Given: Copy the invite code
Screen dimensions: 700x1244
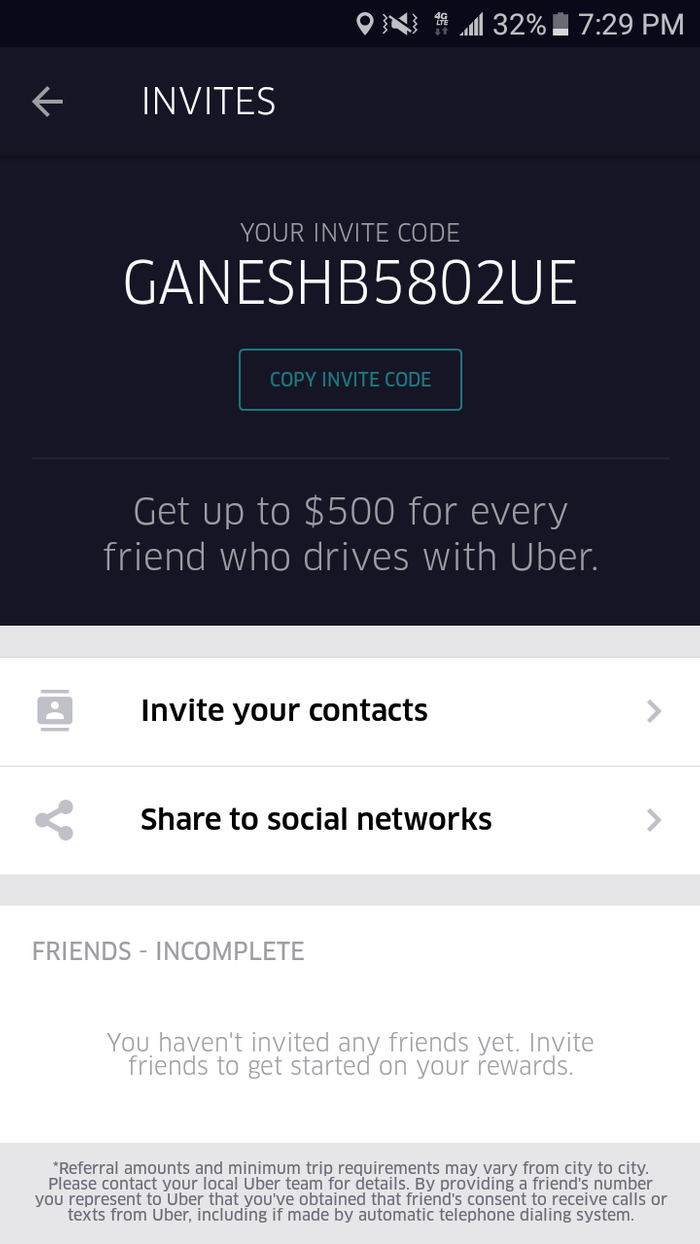Looking at the screenshot, I should tap(350, 379).
